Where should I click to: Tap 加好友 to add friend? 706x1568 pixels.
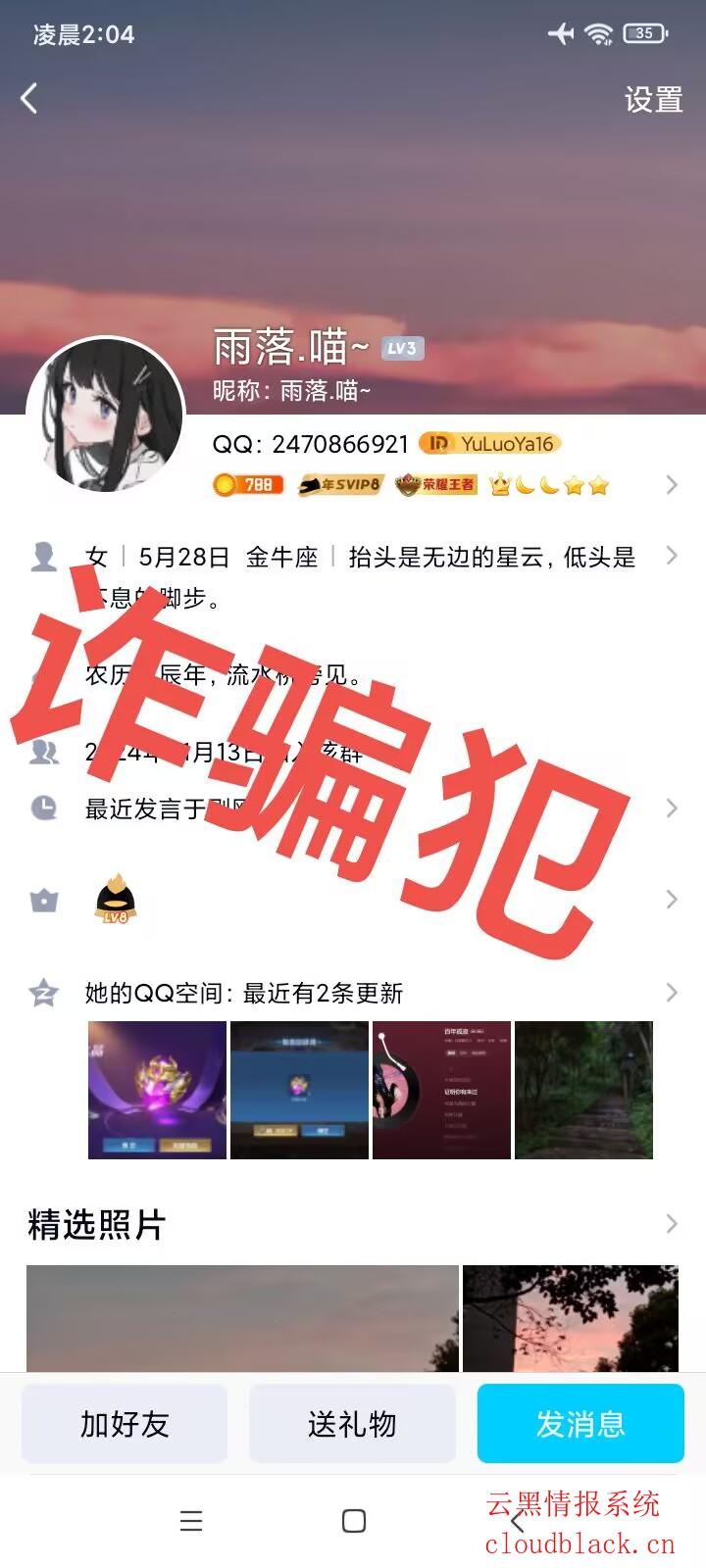[x=125, y=1424]
